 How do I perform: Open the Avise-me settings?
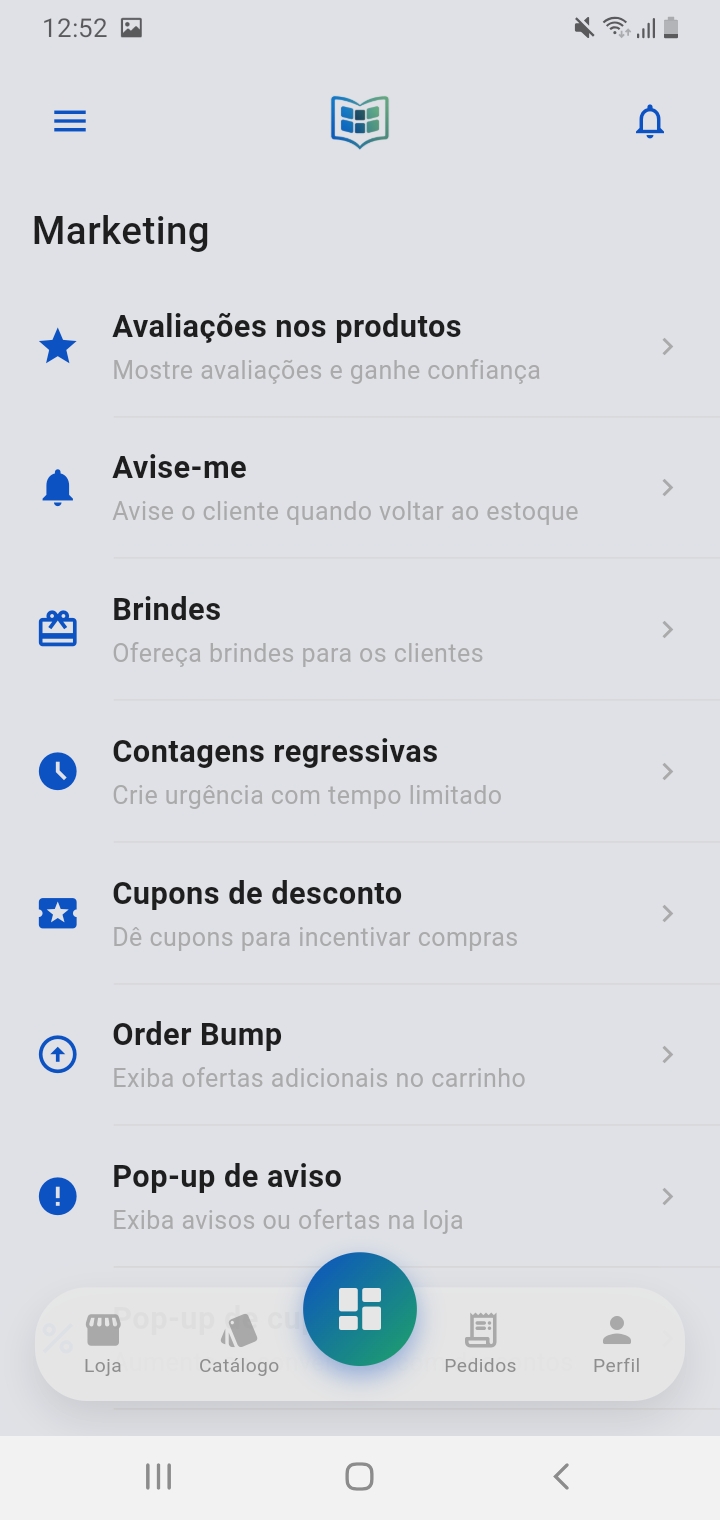360,488
